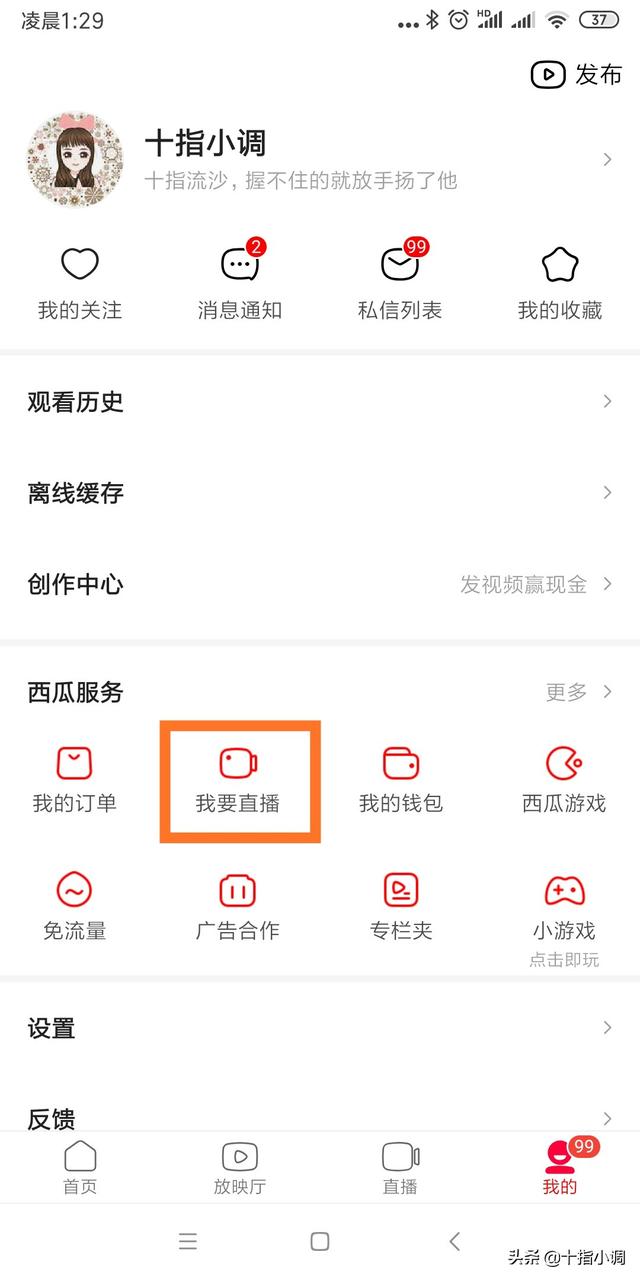Open 设置 settings
640x1280 pixels.
tap(320, 1028)
